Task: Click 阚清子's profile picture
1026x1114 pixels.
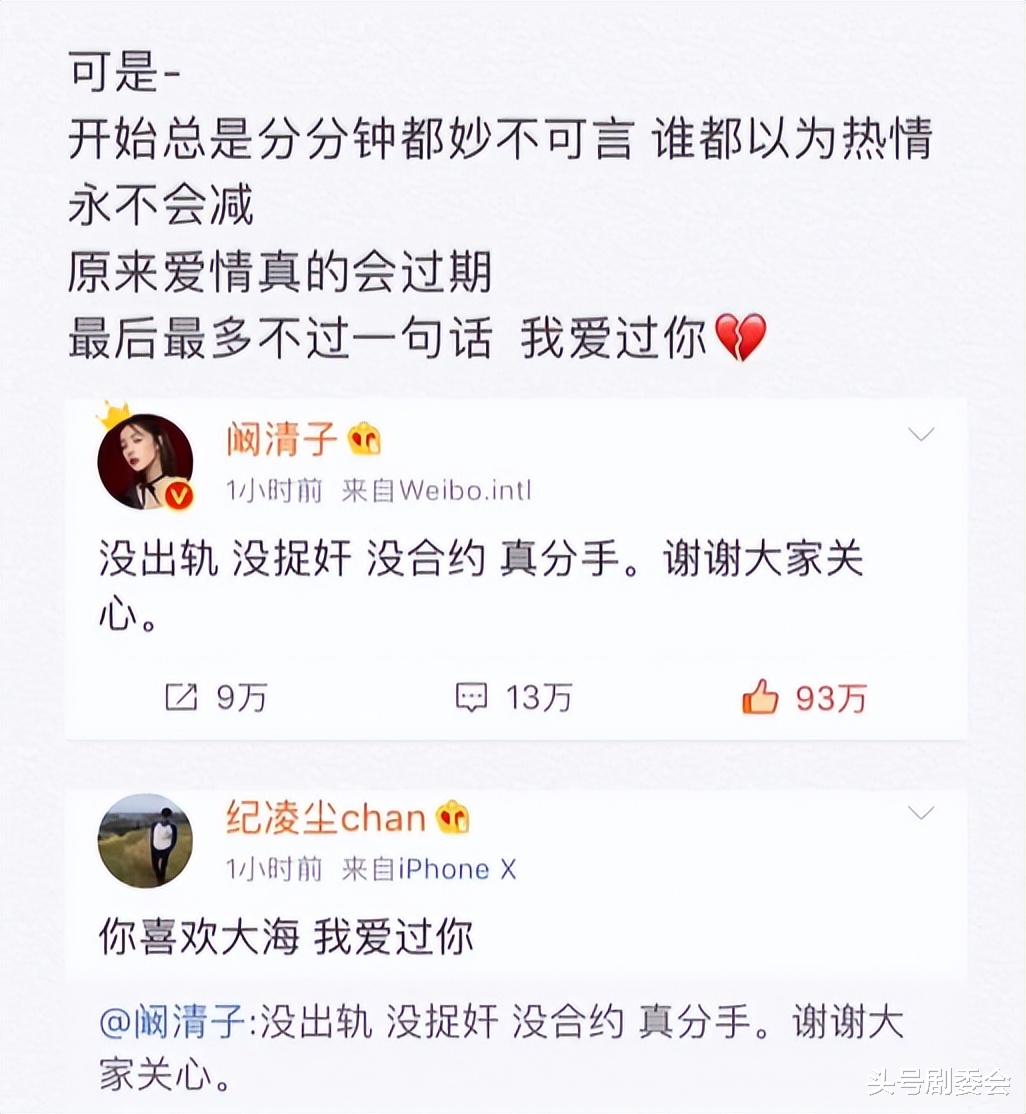Action: click(145, 460)
